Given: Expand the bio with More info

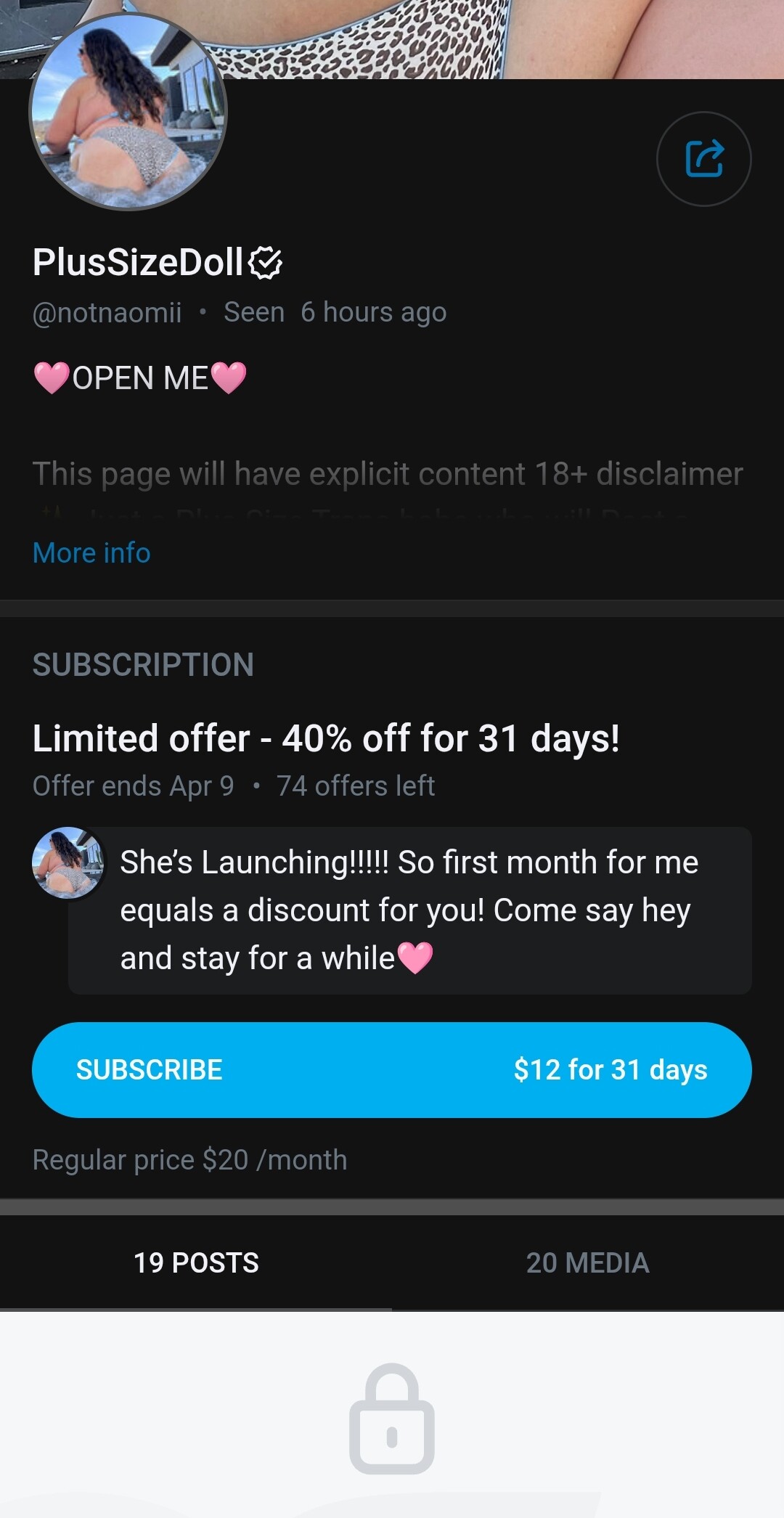Looking at the screenshot, I should click(91, 553).
